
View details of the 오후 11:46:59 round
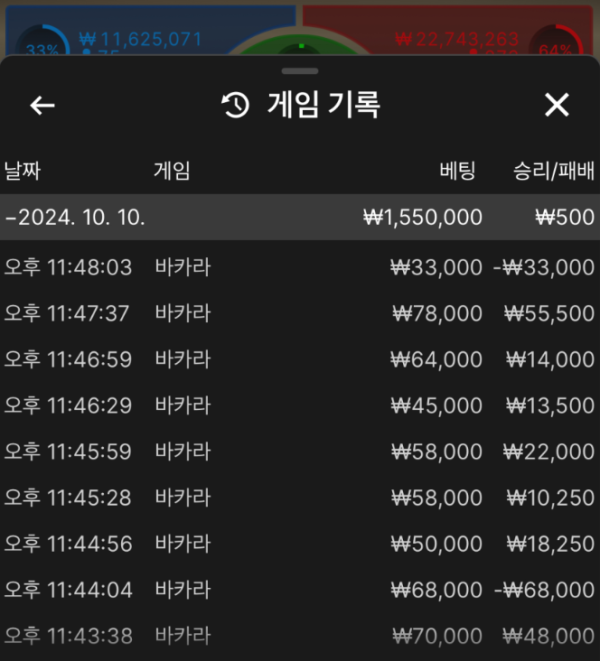300,359
